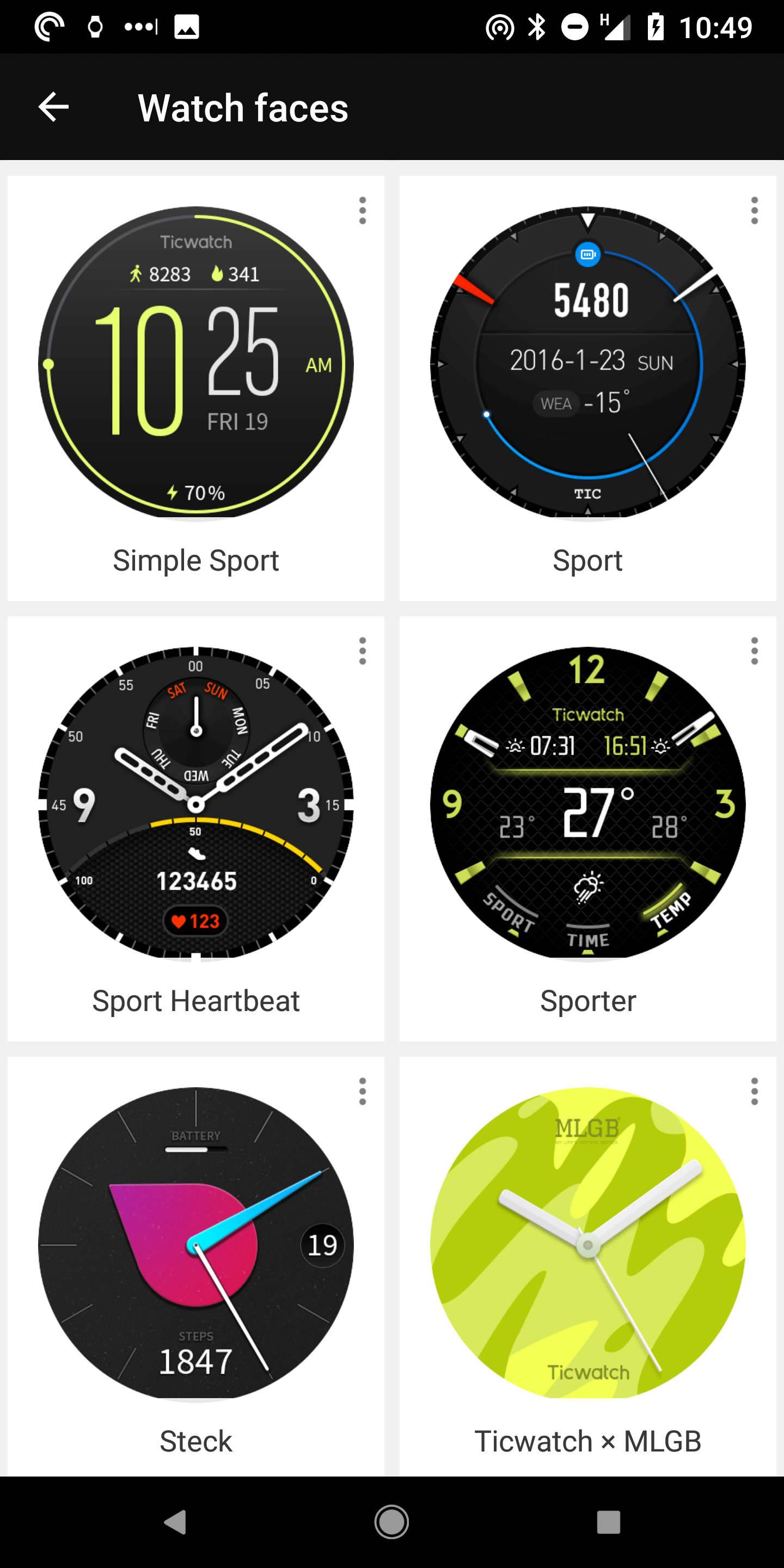Tap the system home button
The width and height of the screenshot is (784, 1568).
click(x=391, y=1522)
